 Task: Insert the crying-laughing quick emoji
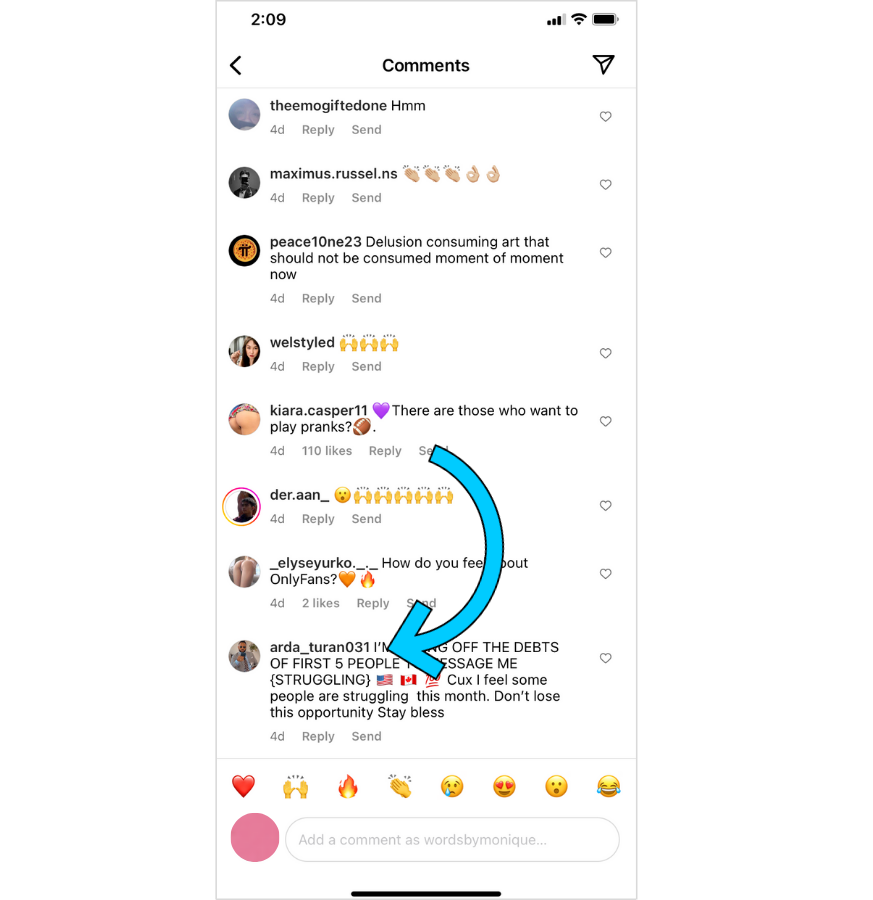608,787
